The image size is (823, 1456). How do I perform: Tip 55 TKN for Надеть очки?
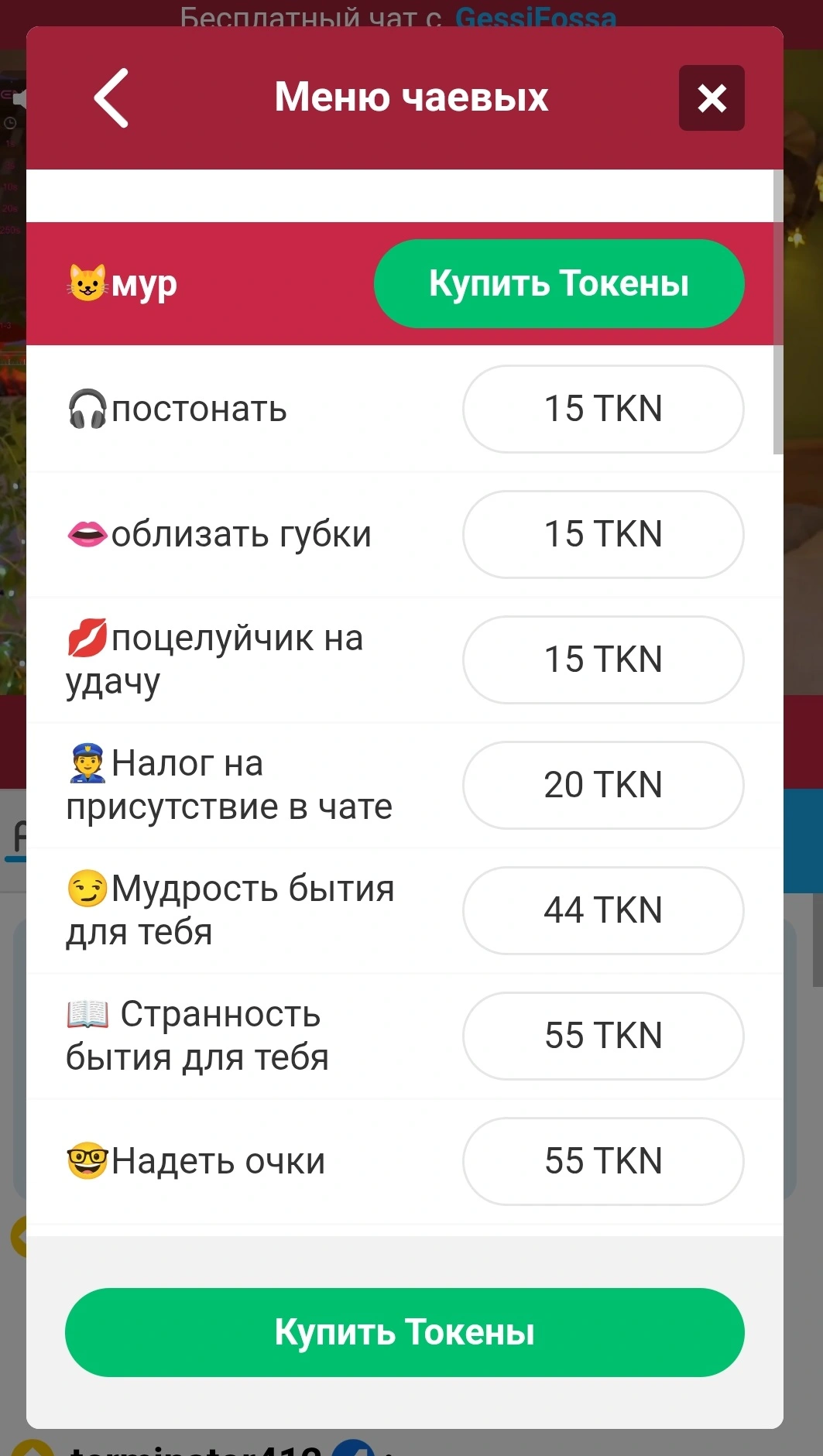[603, 1160]
